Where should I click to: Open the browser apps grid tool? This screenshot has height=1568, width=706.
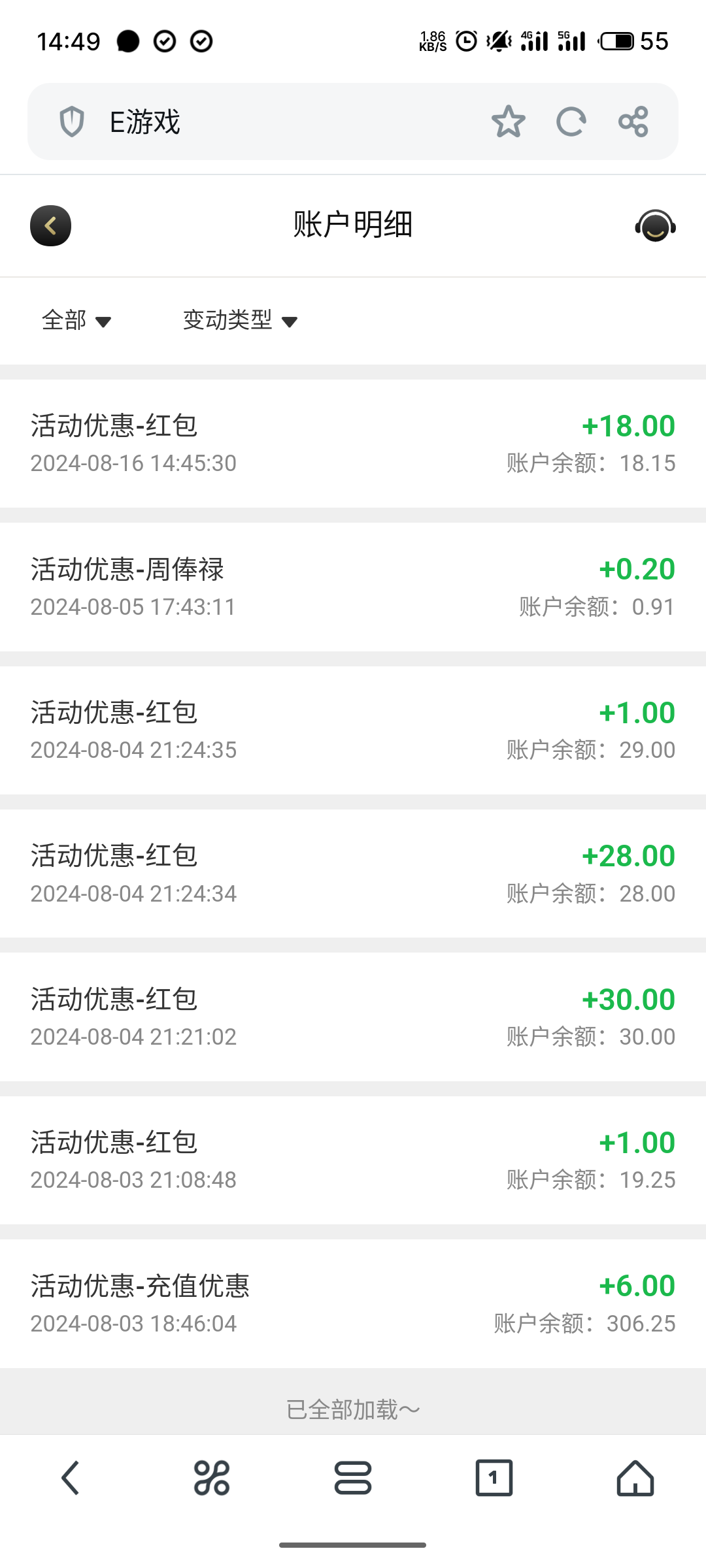pyautogui.click(x=212, y=1478)
